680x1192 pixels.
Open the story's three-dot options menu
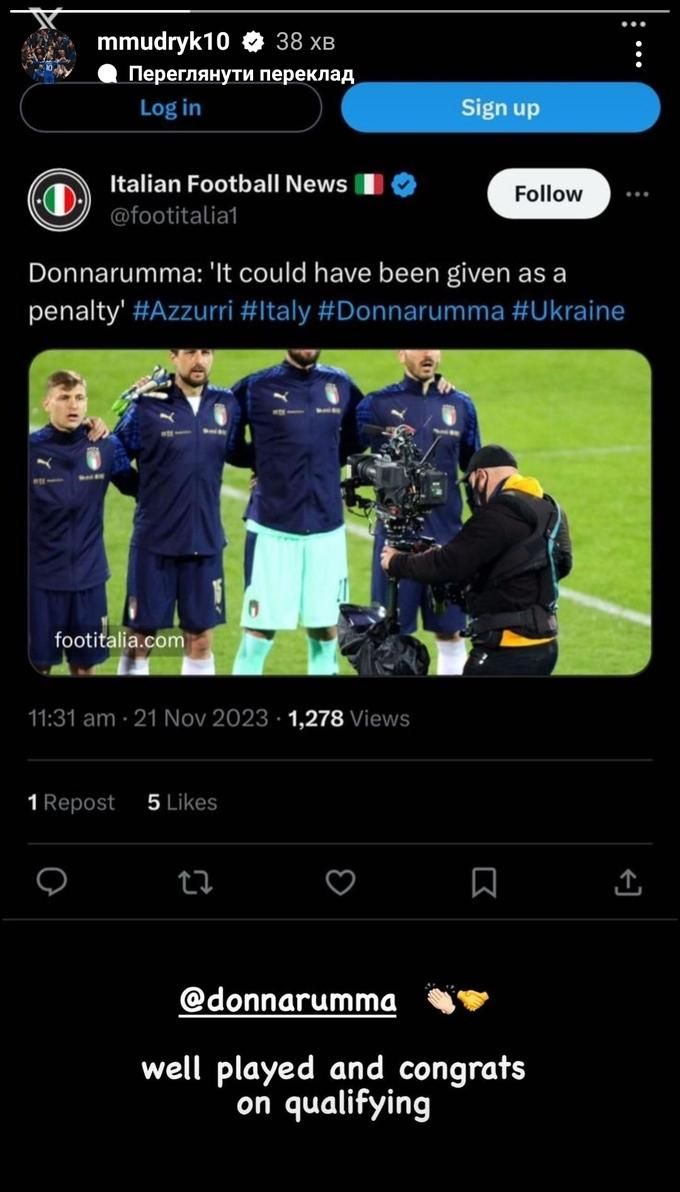(638, 54)
